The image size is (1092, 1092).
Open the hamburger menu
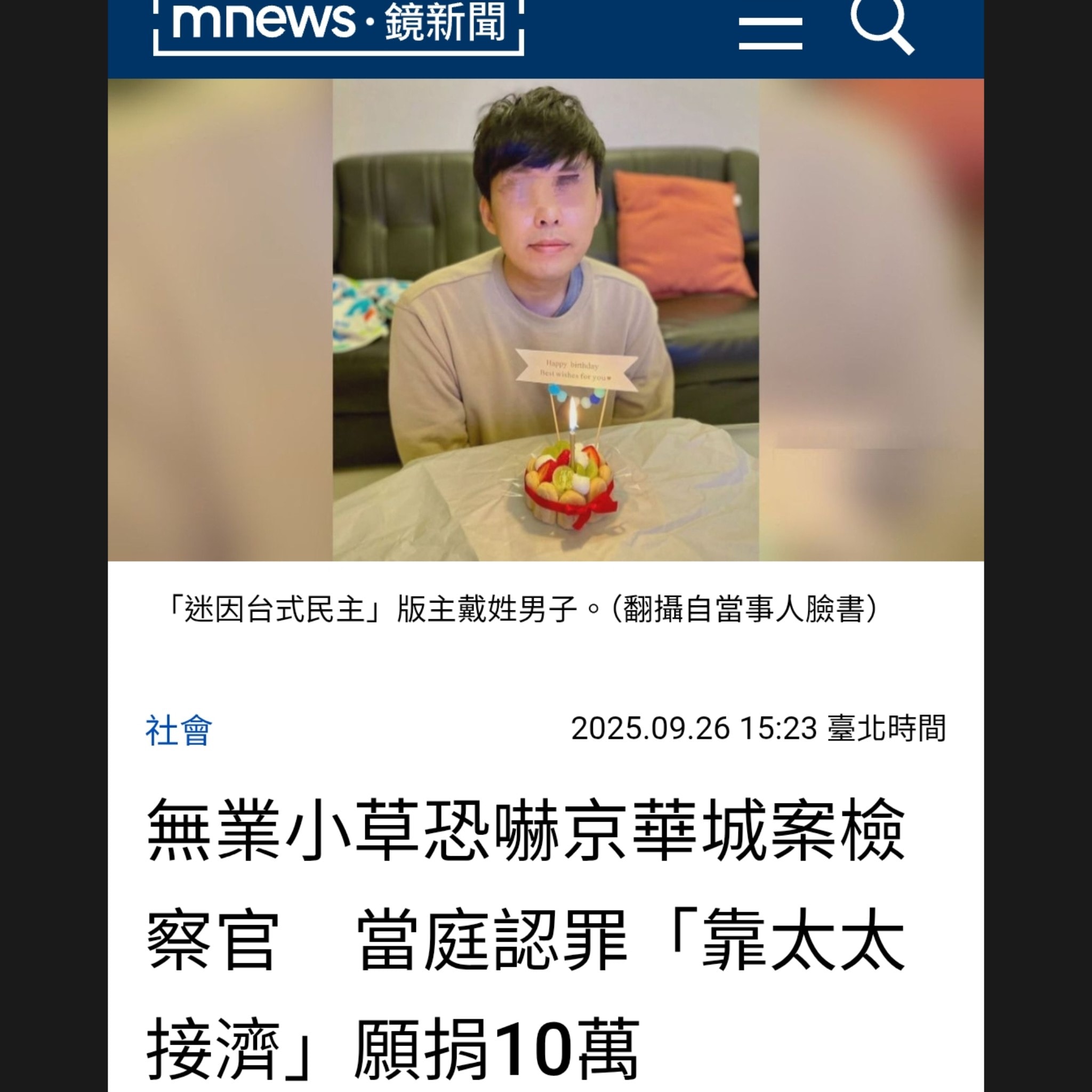(770, 32)
